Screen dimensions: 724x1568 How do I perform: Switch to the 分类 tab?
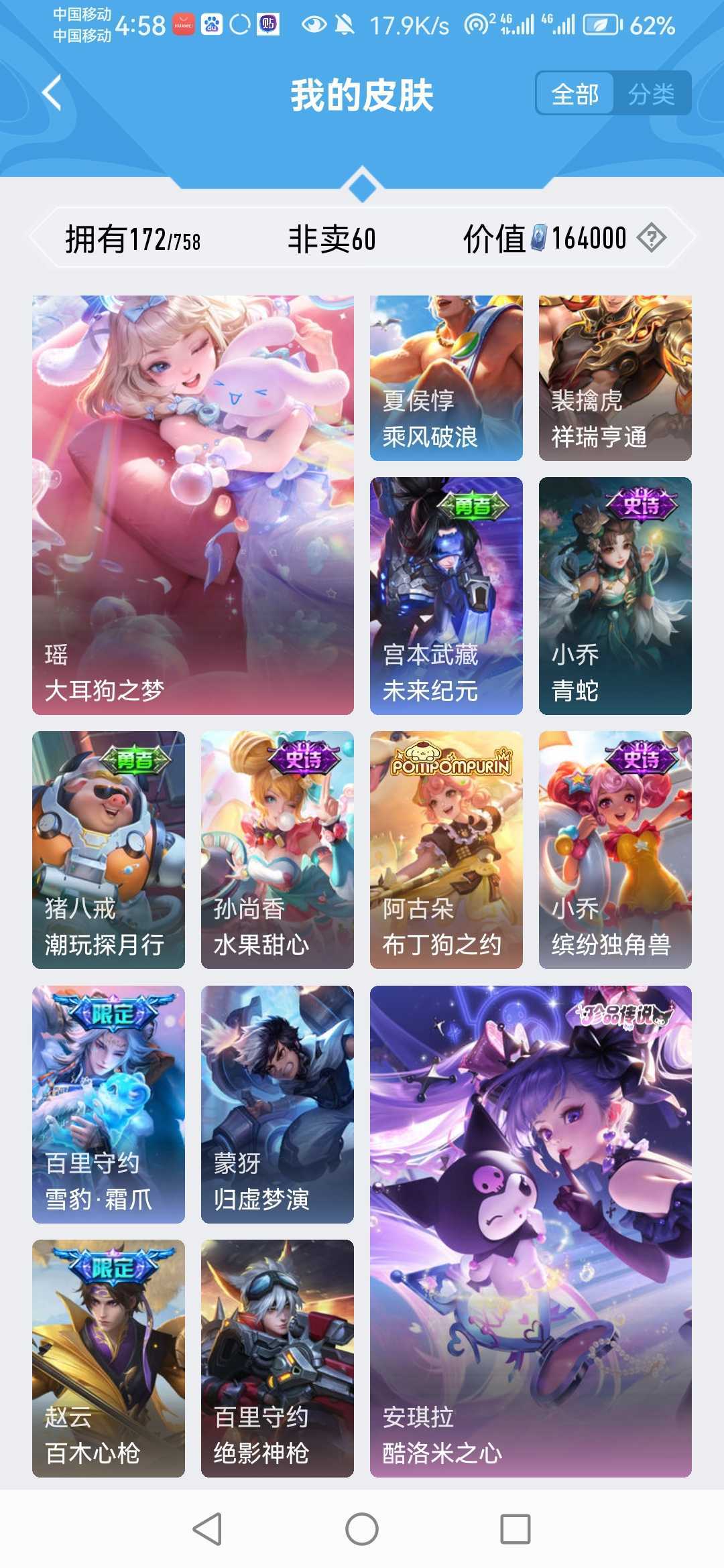[652, 94]
